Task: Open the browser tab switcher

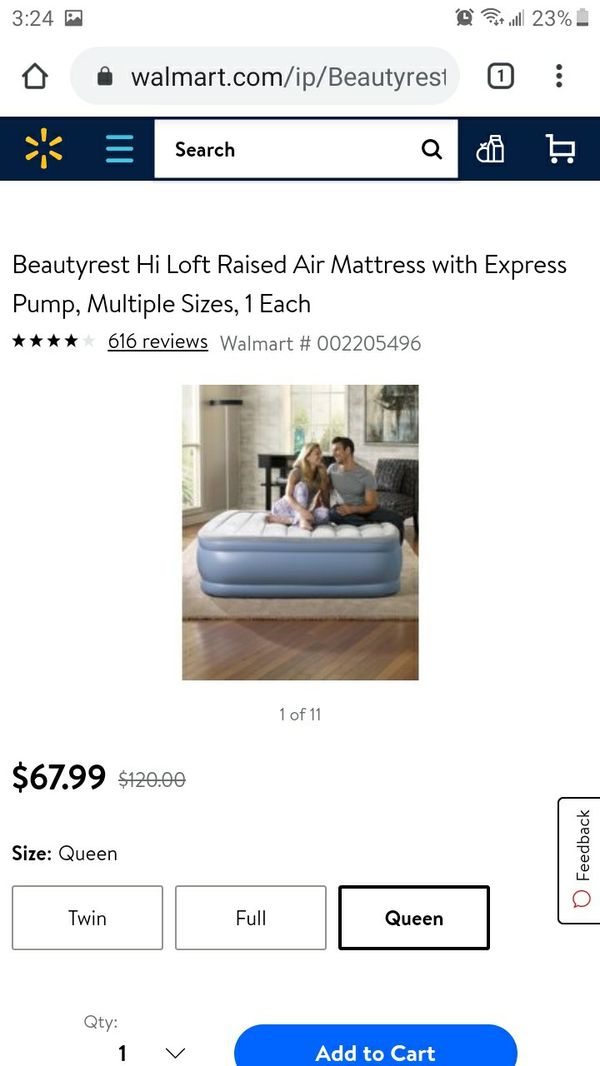Action: point(500,76)
